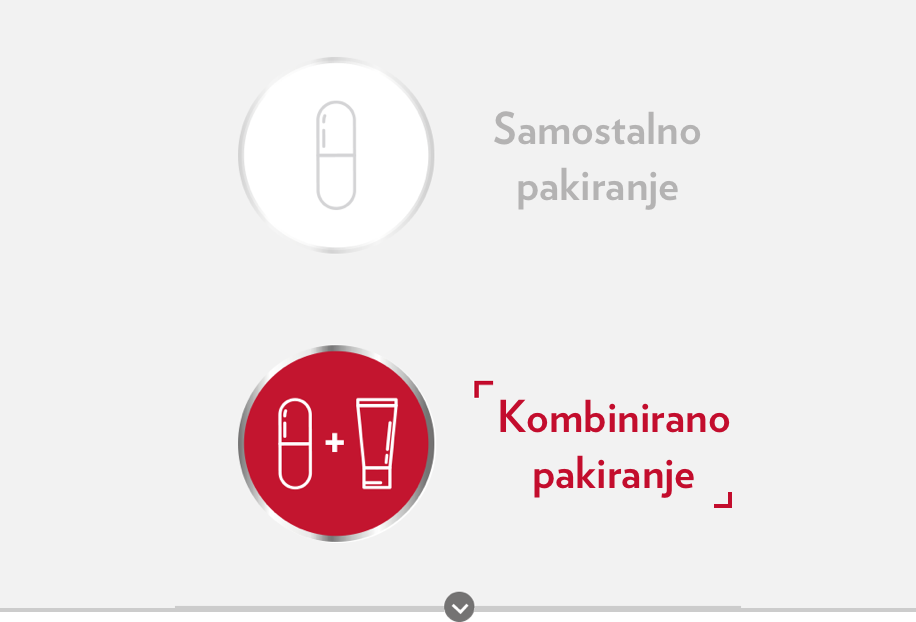The height and width of the screenshot is (622, 916).
Task: Choose the Kombinirano pakiranje option
Action: pyautogui.click(x=336, y=443)
